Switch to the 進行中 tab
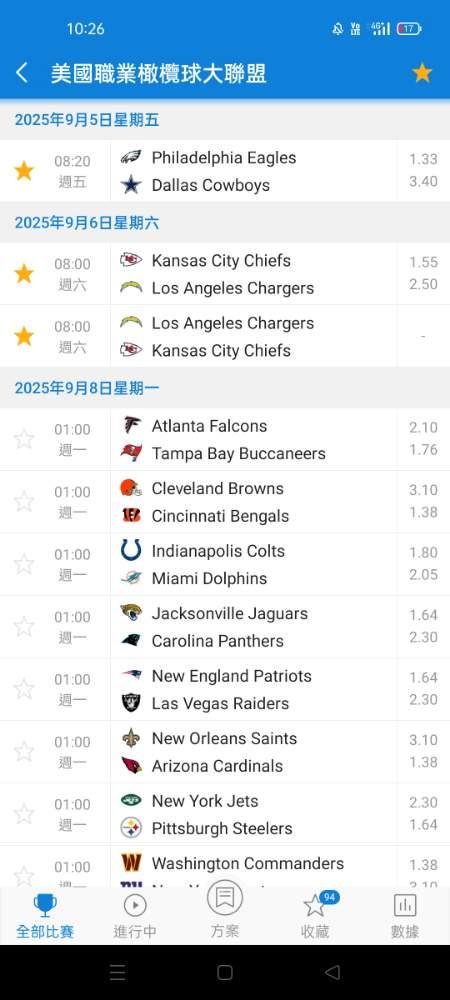Image resolution: width=450 pixels, height=1000 pixels. pyautogui.click(x=134, y=916)
